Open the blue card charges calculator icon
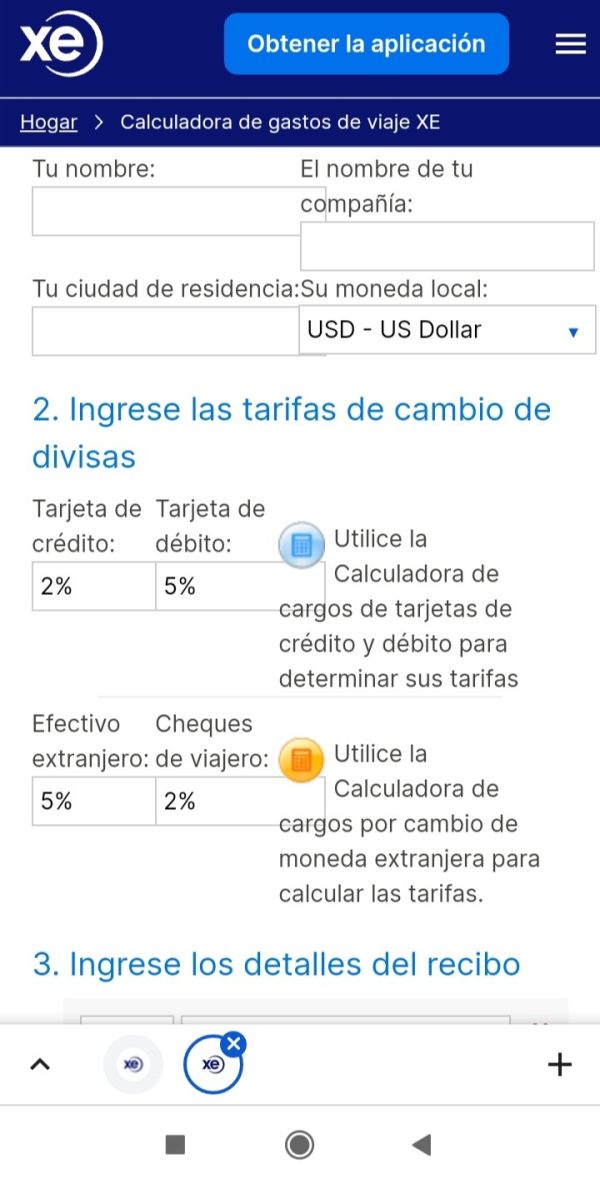 point(301,545)
